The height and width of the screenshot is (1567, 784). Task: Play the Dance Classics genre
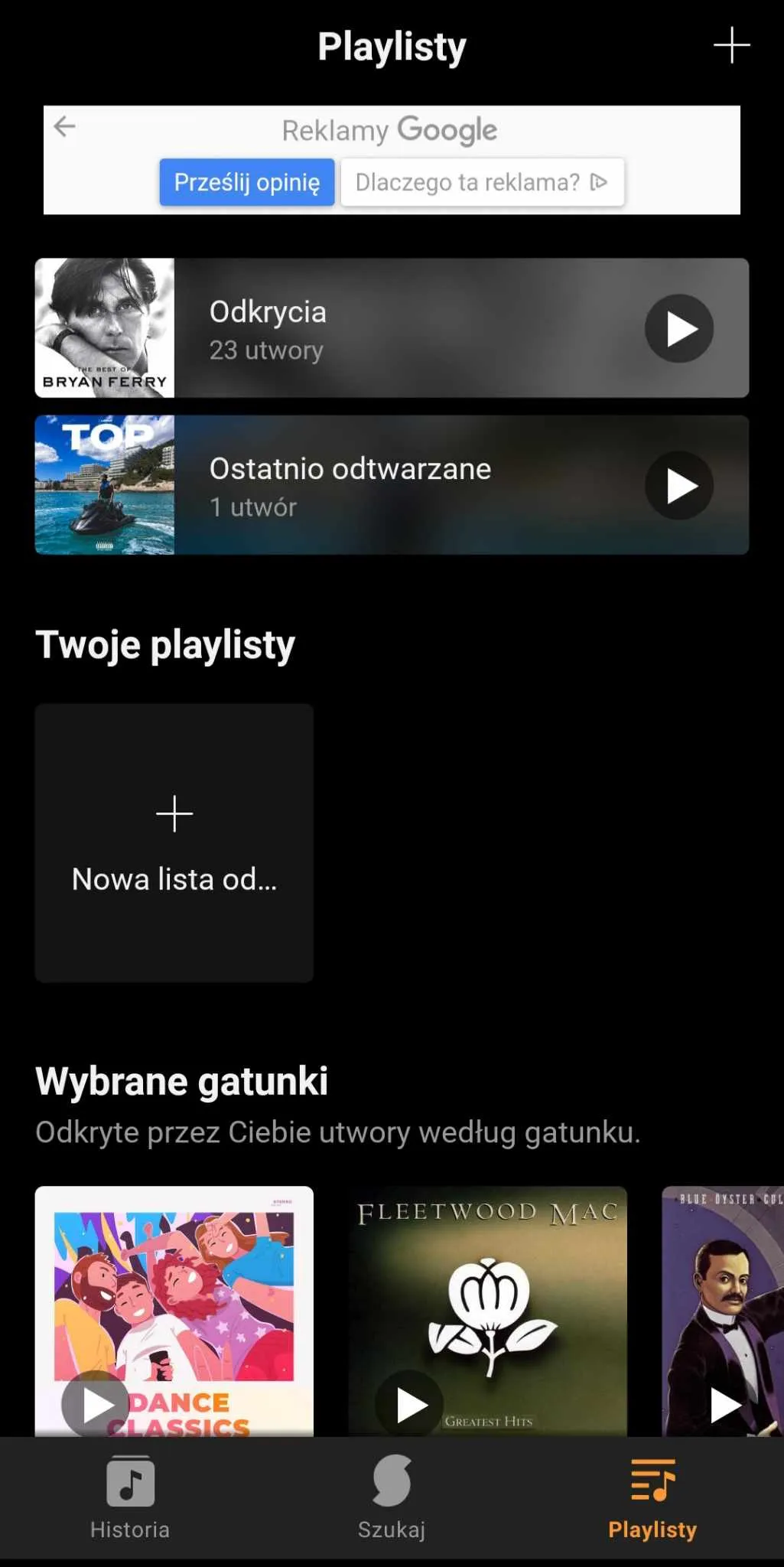[x=96, y=1404]
